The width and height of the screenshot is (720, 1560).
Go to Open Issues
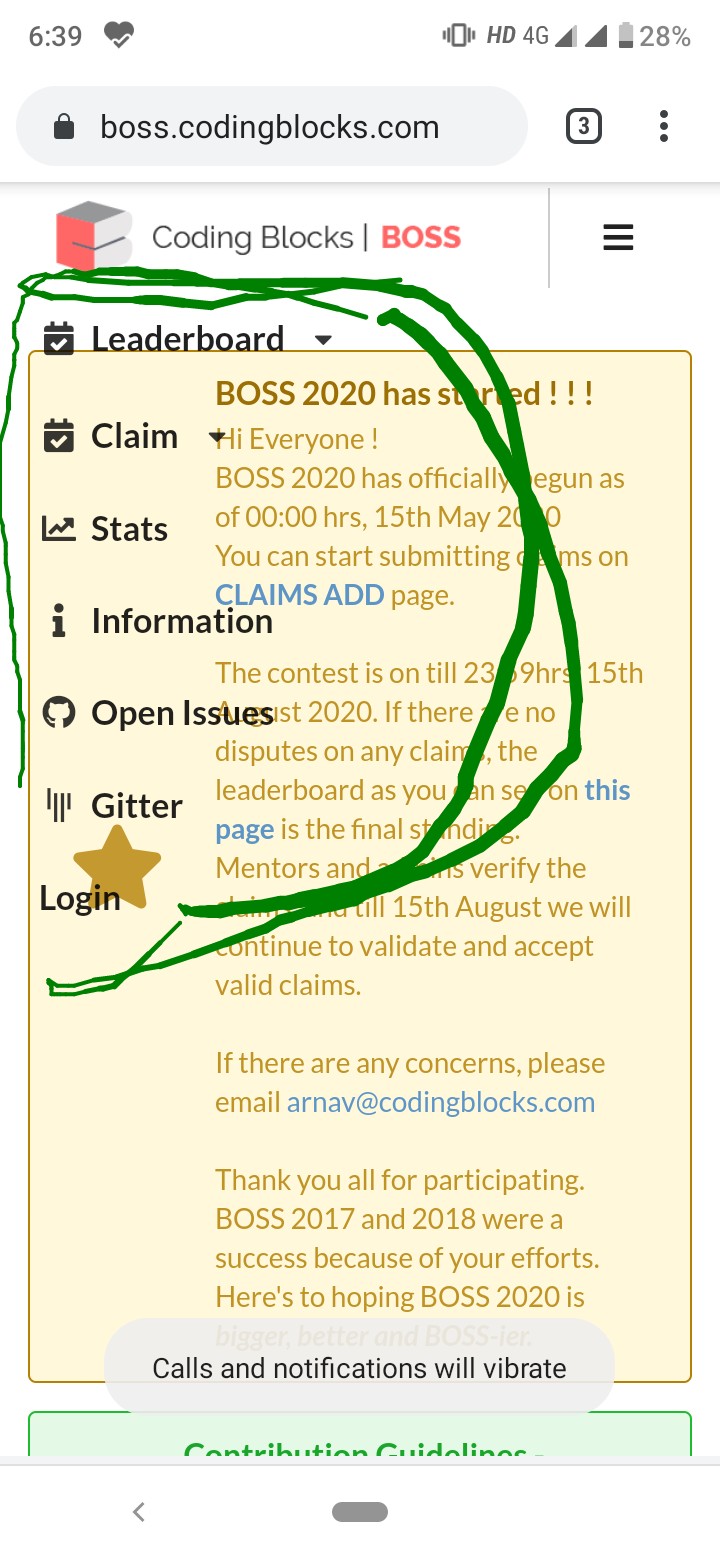(x=180, y=713)
